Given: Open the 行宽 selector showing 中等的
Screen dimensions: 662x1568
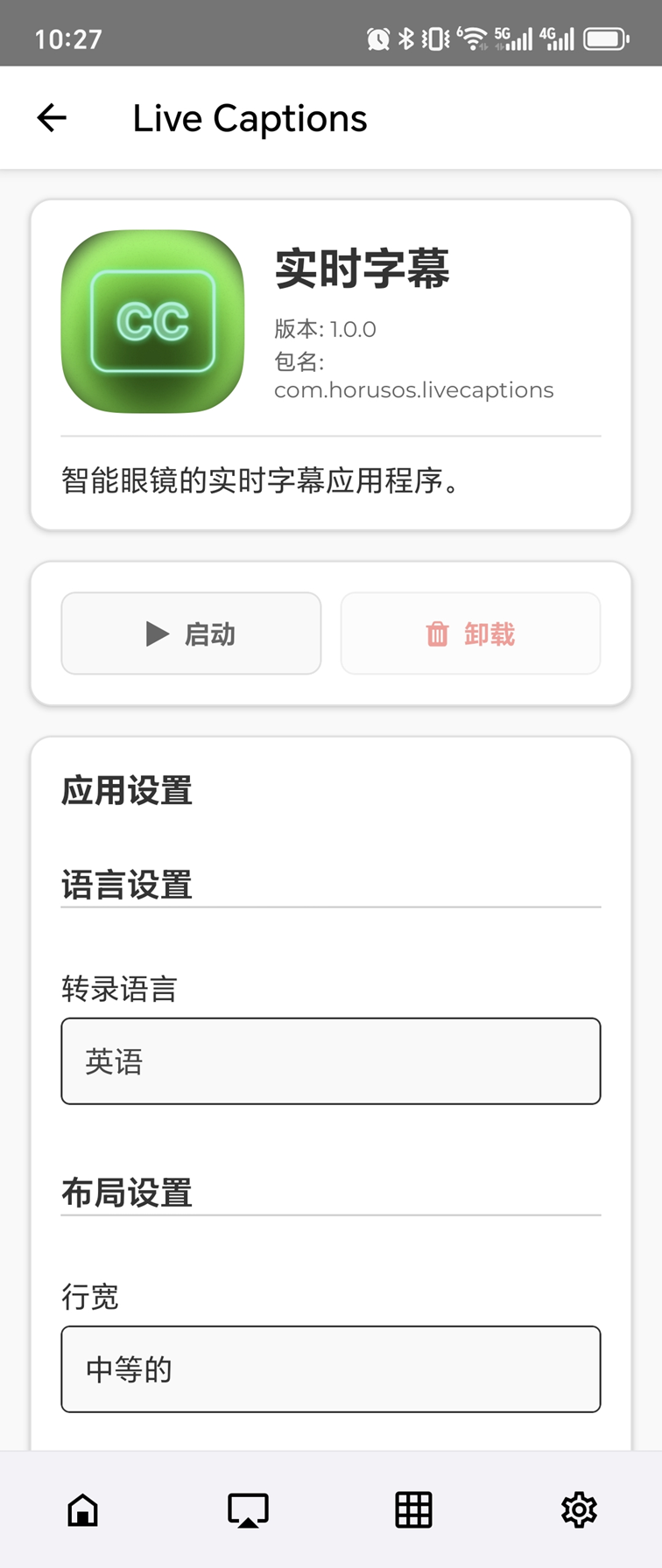Looking at the screenshot, I should click(x=330, y=1369).
